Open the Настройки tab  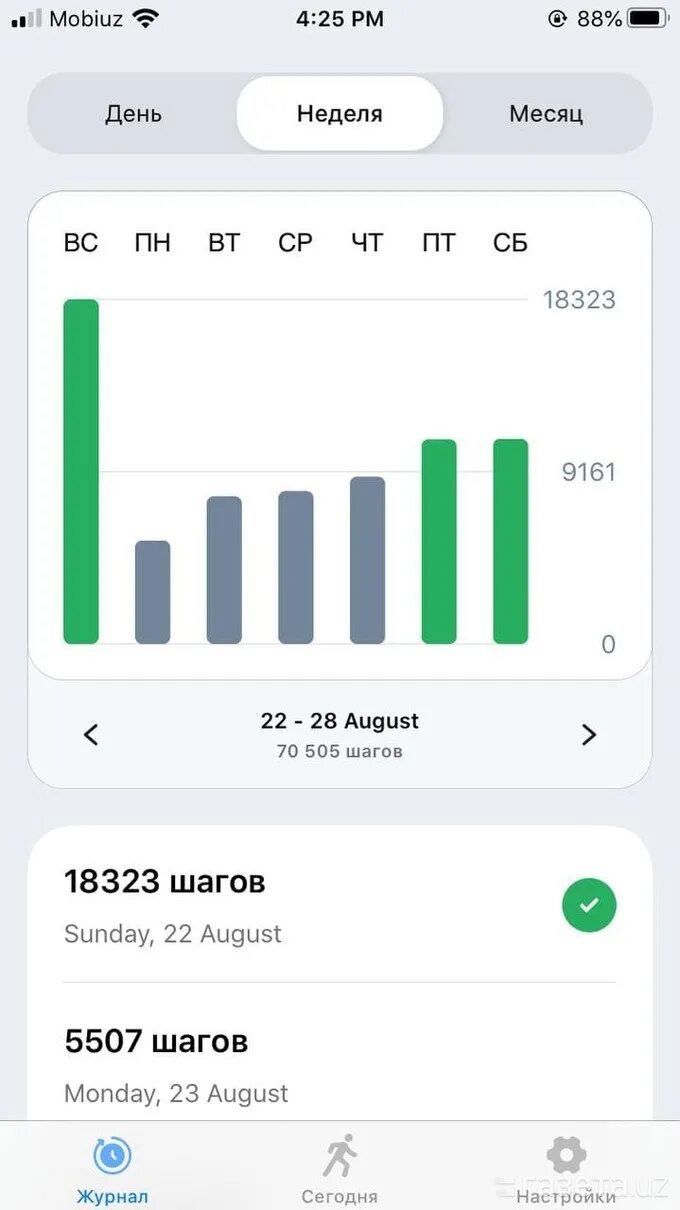pos(567,1169)
